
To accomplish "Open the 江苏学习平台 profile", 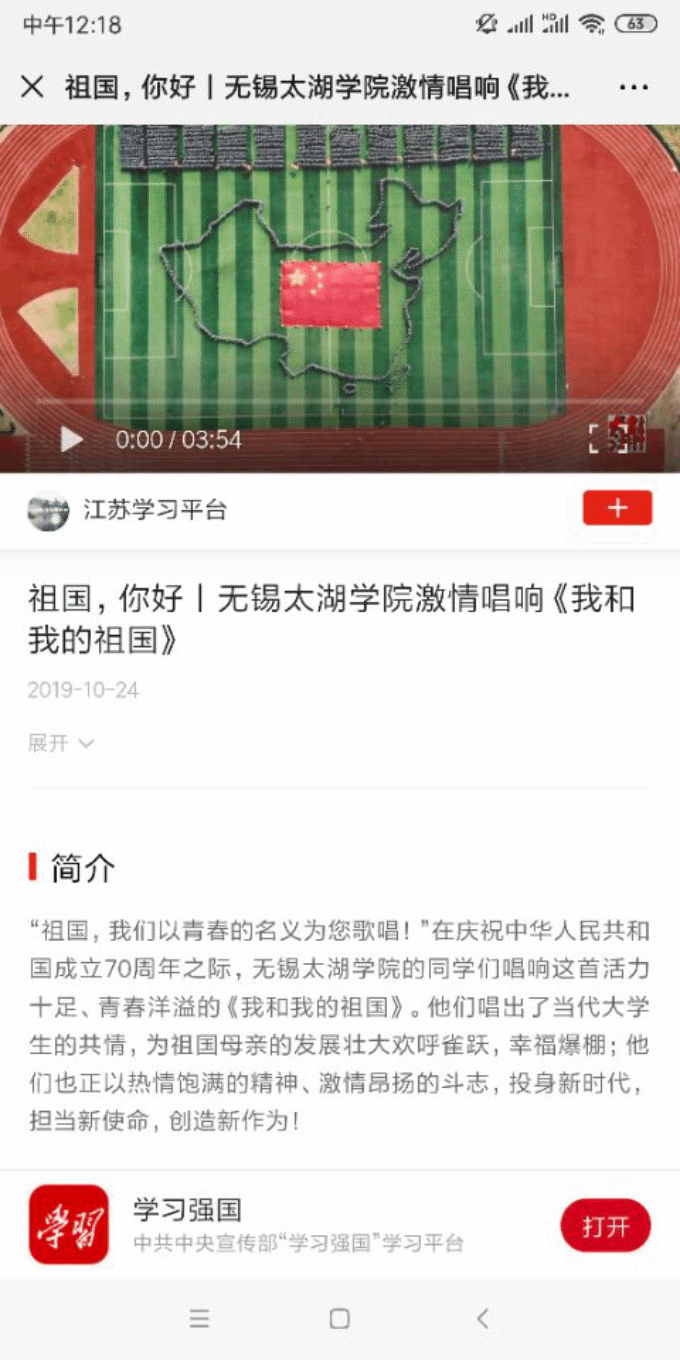I will (155, 510).
